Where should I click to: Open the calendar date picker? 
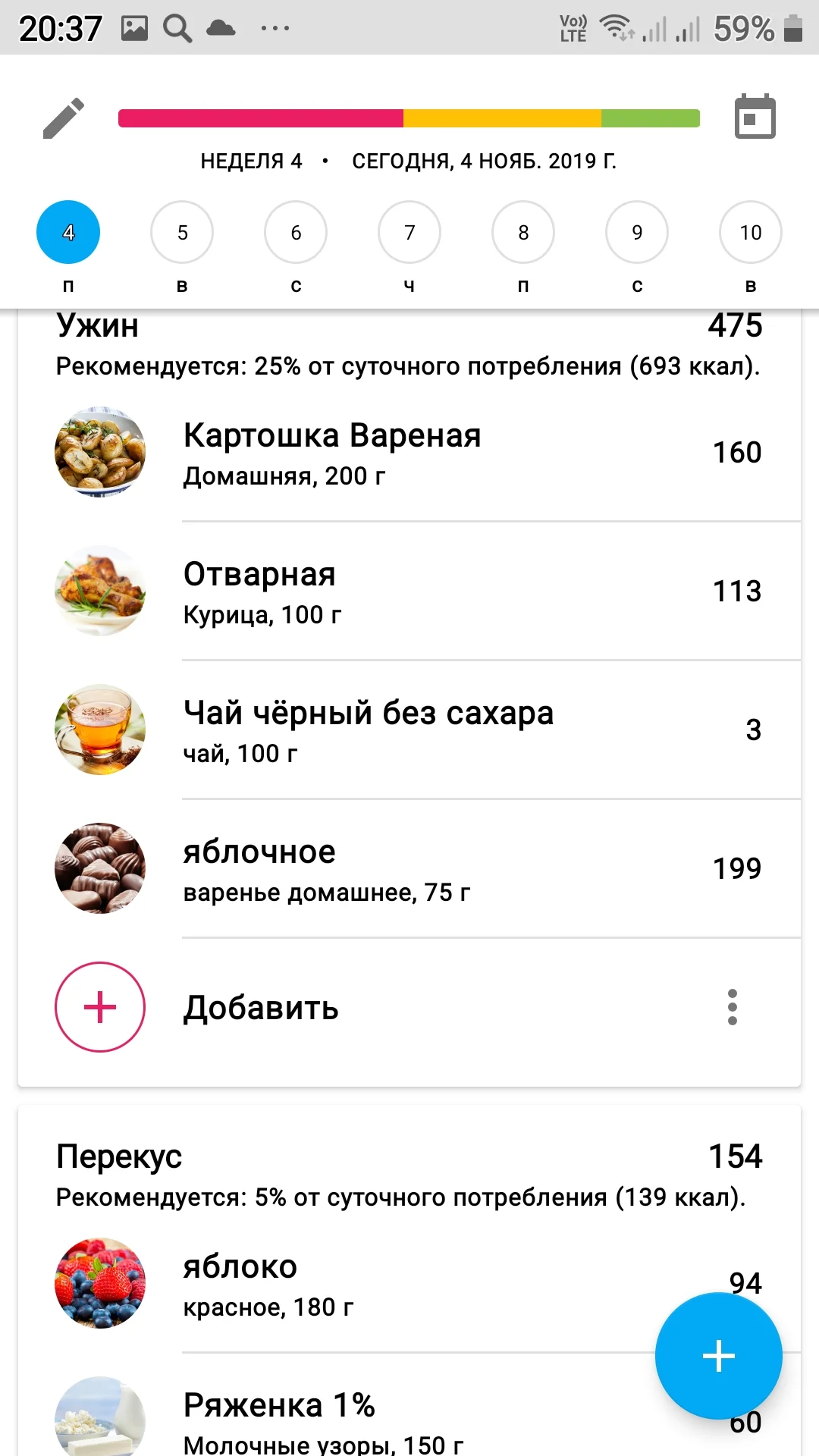click(755, 117)
